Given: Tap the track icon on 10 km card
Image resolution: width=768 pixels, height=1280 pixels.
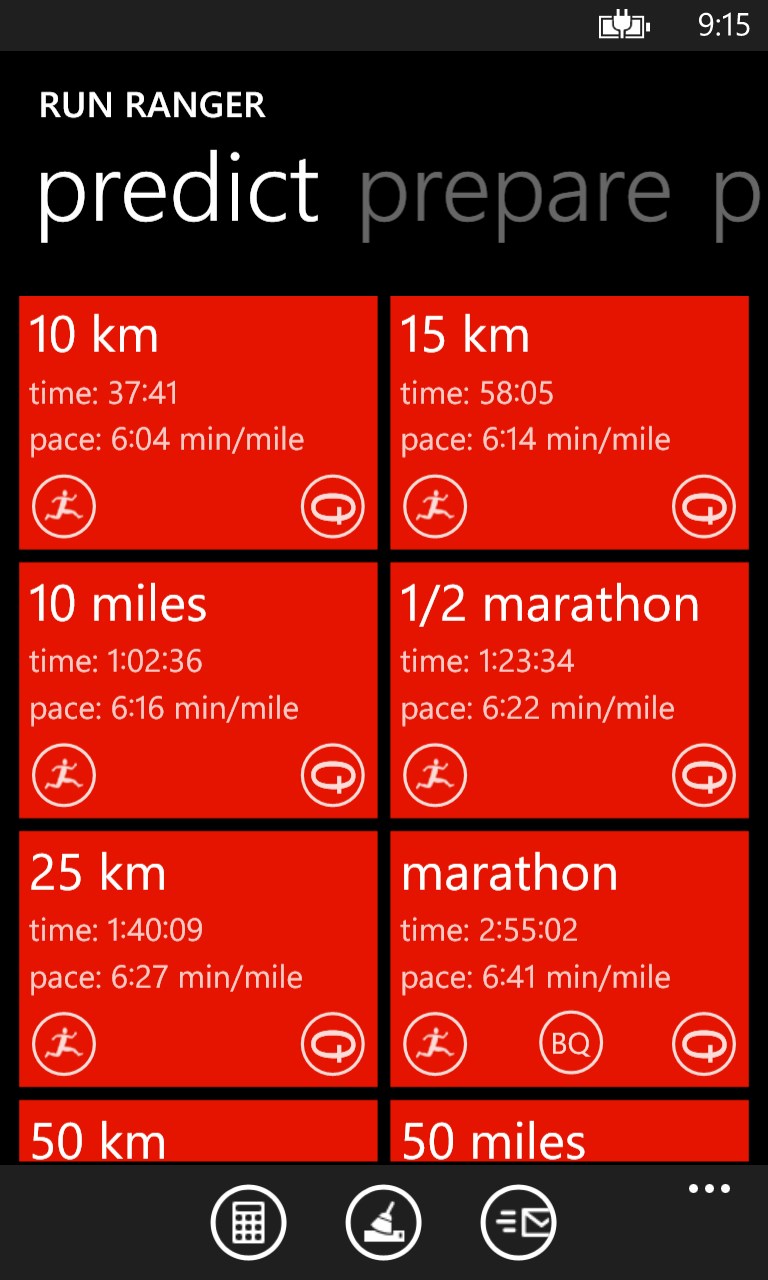Looking at the screenshot, I should pos(333,508).
